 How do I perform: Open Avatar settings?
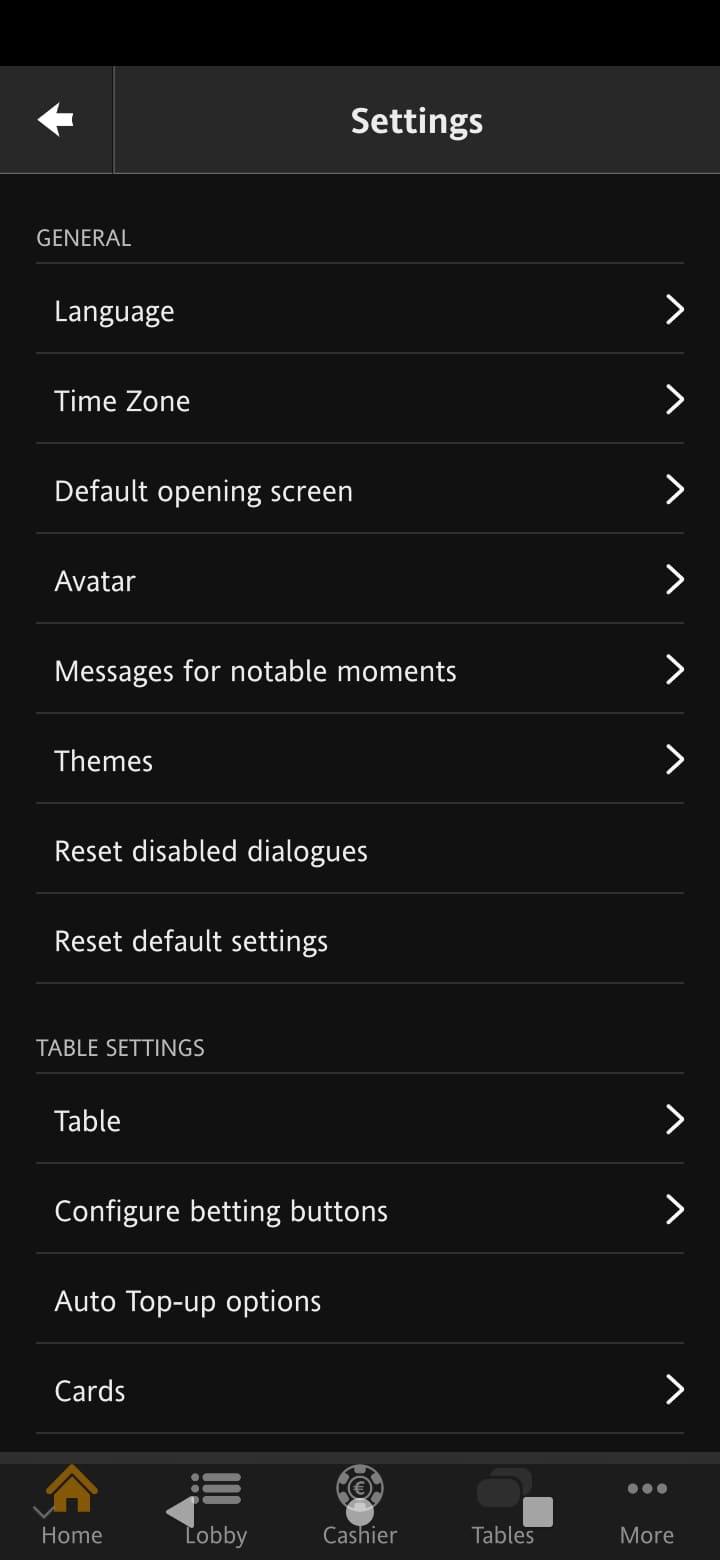[x=360, y=580]
